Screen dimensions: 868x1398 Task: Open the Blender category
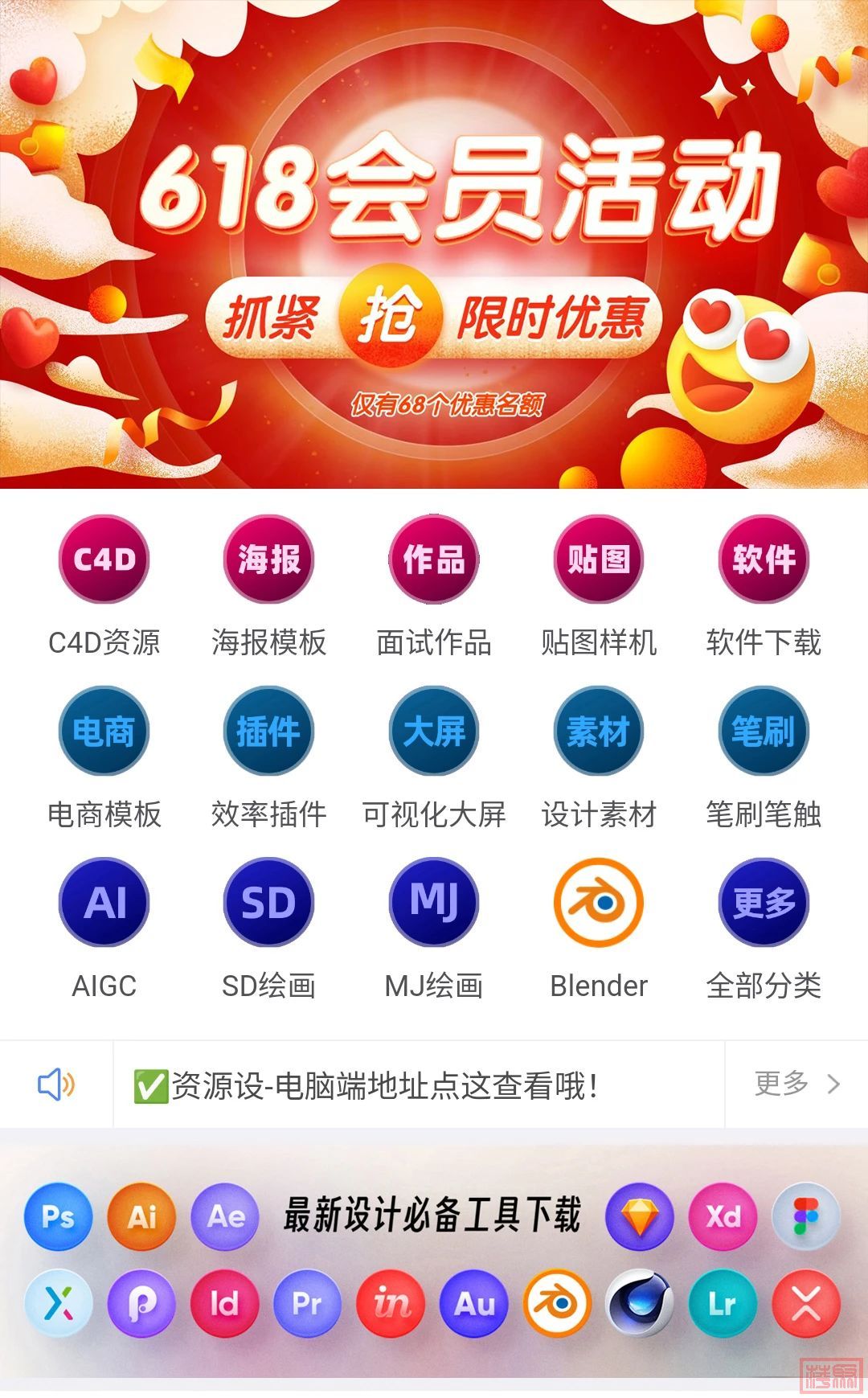pyautogui.click(x=599, y=902)
